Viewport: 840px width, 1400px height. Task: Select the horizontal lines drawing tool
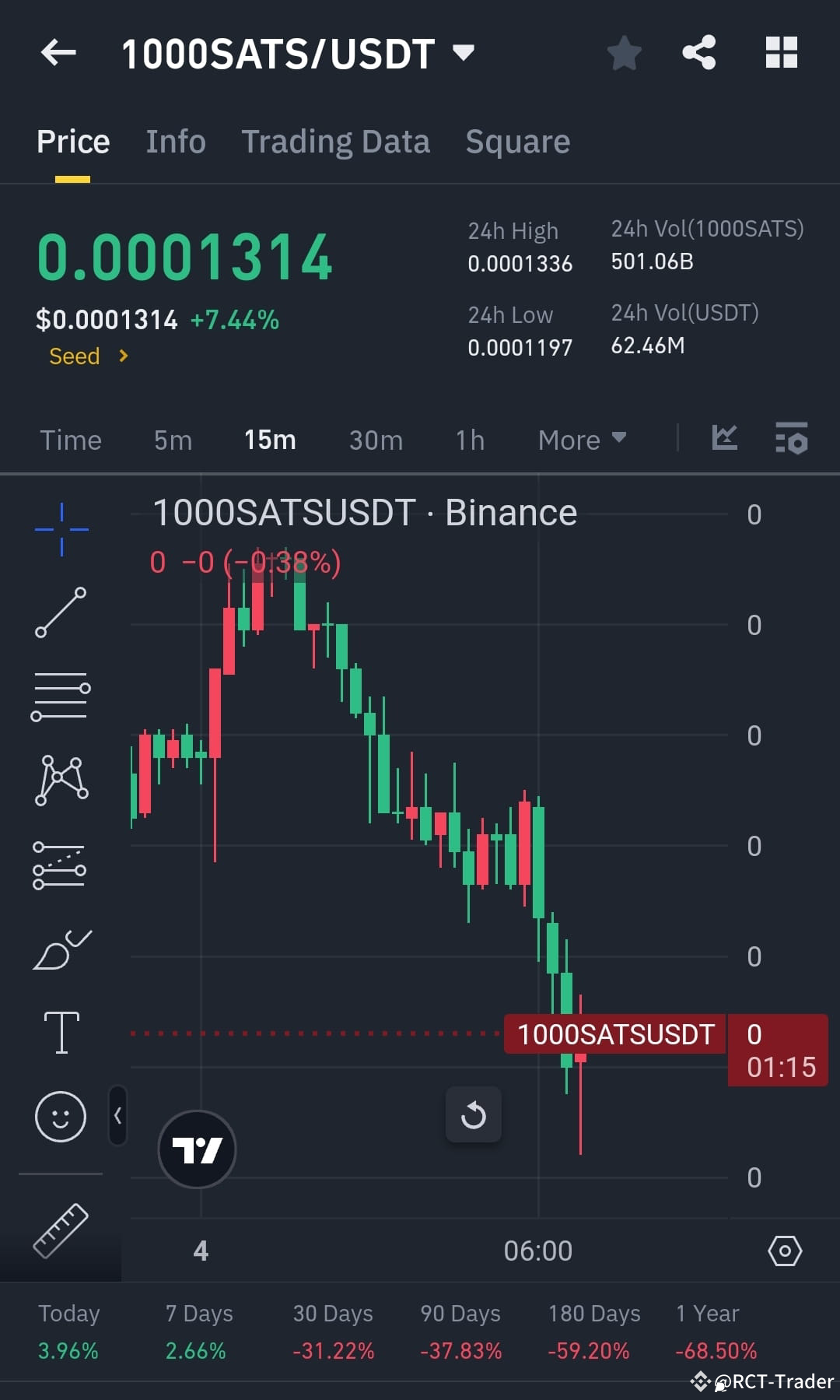[60, 695]
